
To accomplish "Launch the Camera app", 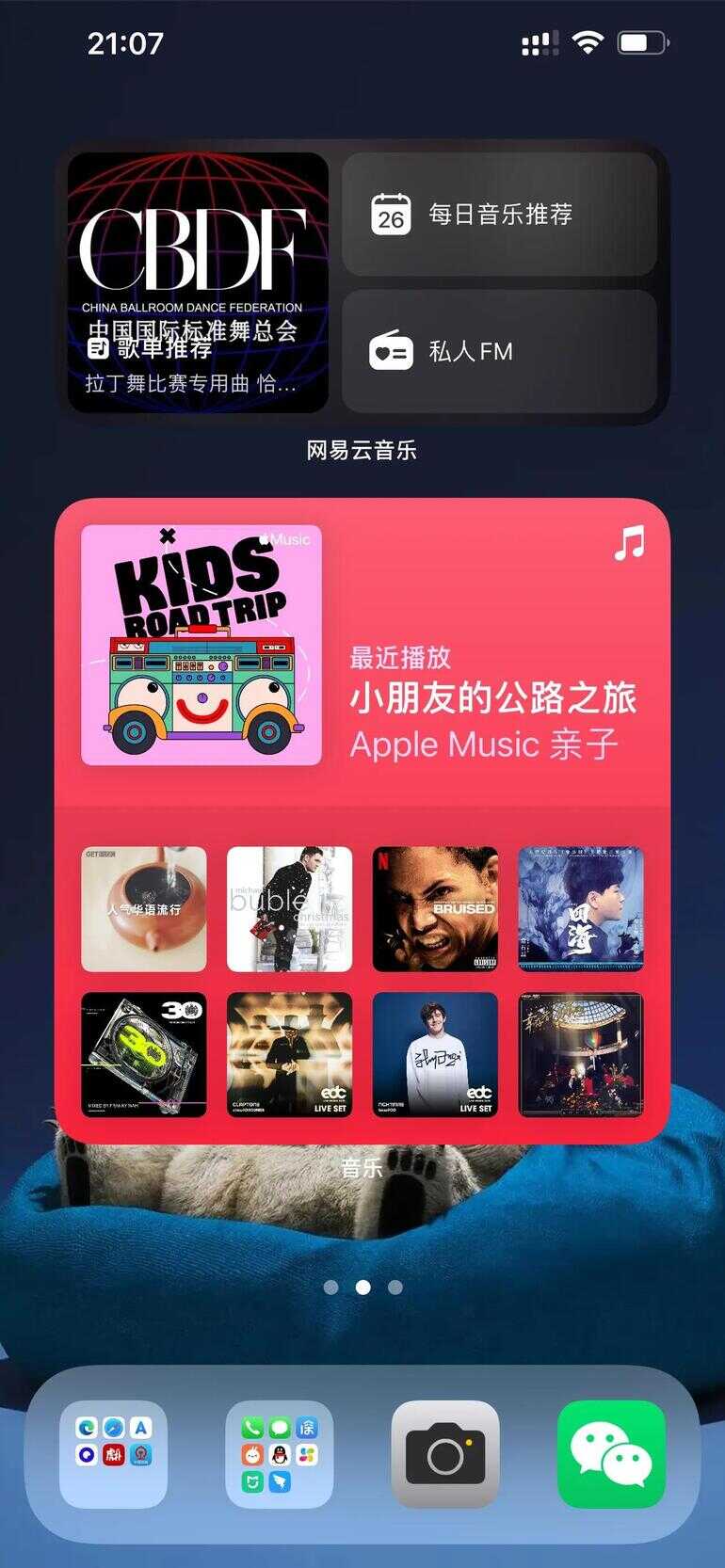I will [445, 1454].
